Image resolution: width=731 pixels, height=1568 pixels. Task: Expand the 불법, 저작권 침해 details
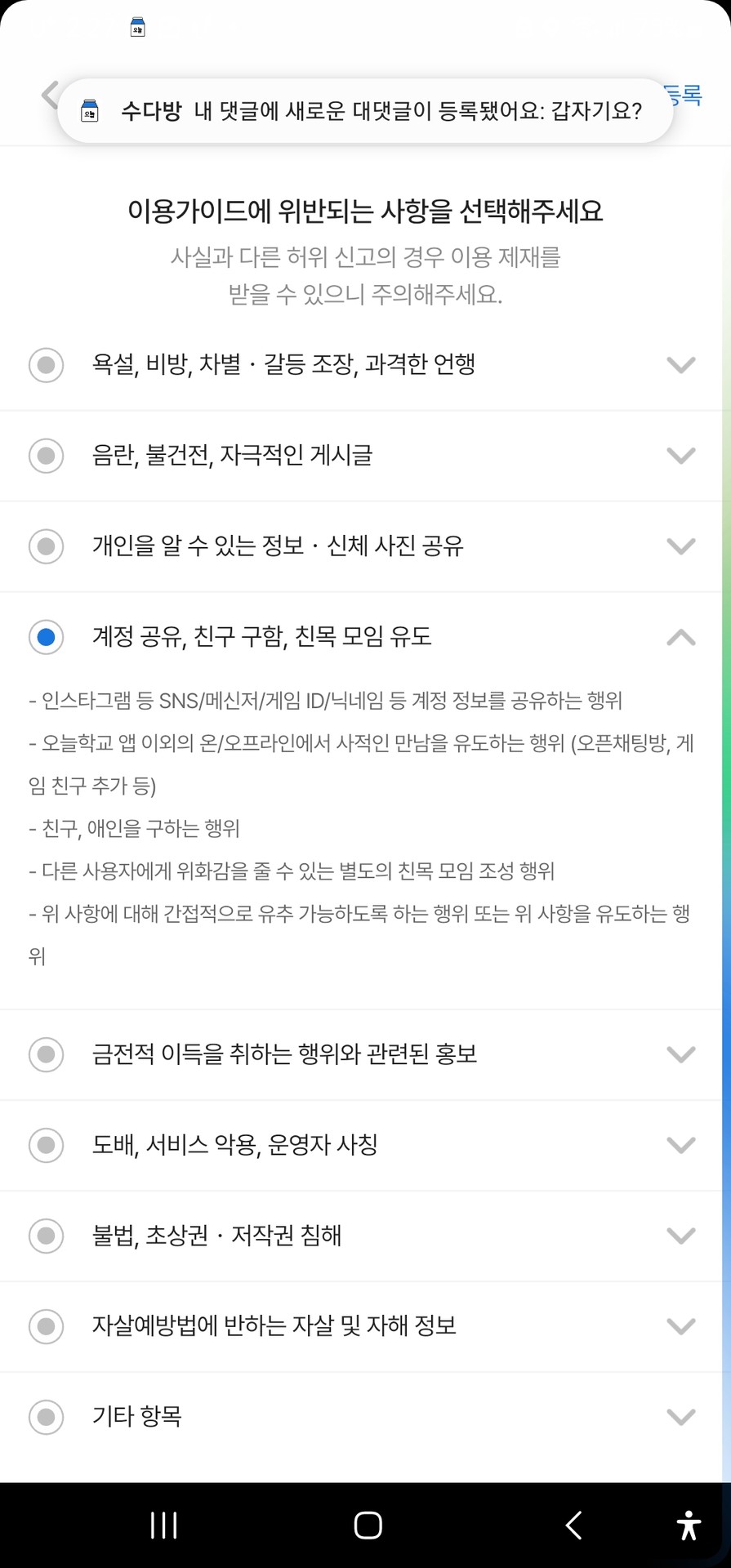tap(681, 1236)
